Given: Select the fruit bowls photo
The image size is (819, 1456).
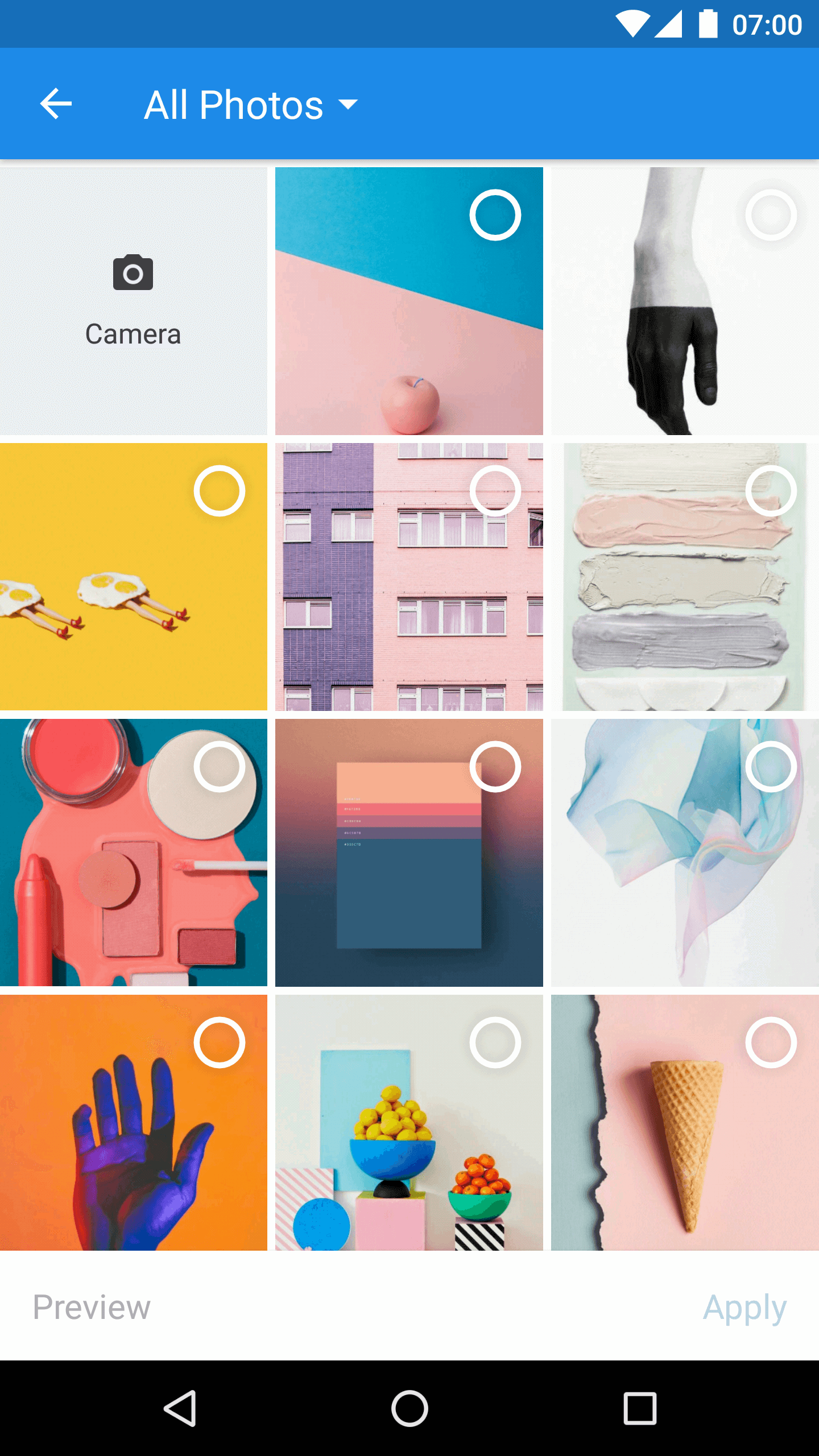Looking at the screenshot, I should (495, 1043).
